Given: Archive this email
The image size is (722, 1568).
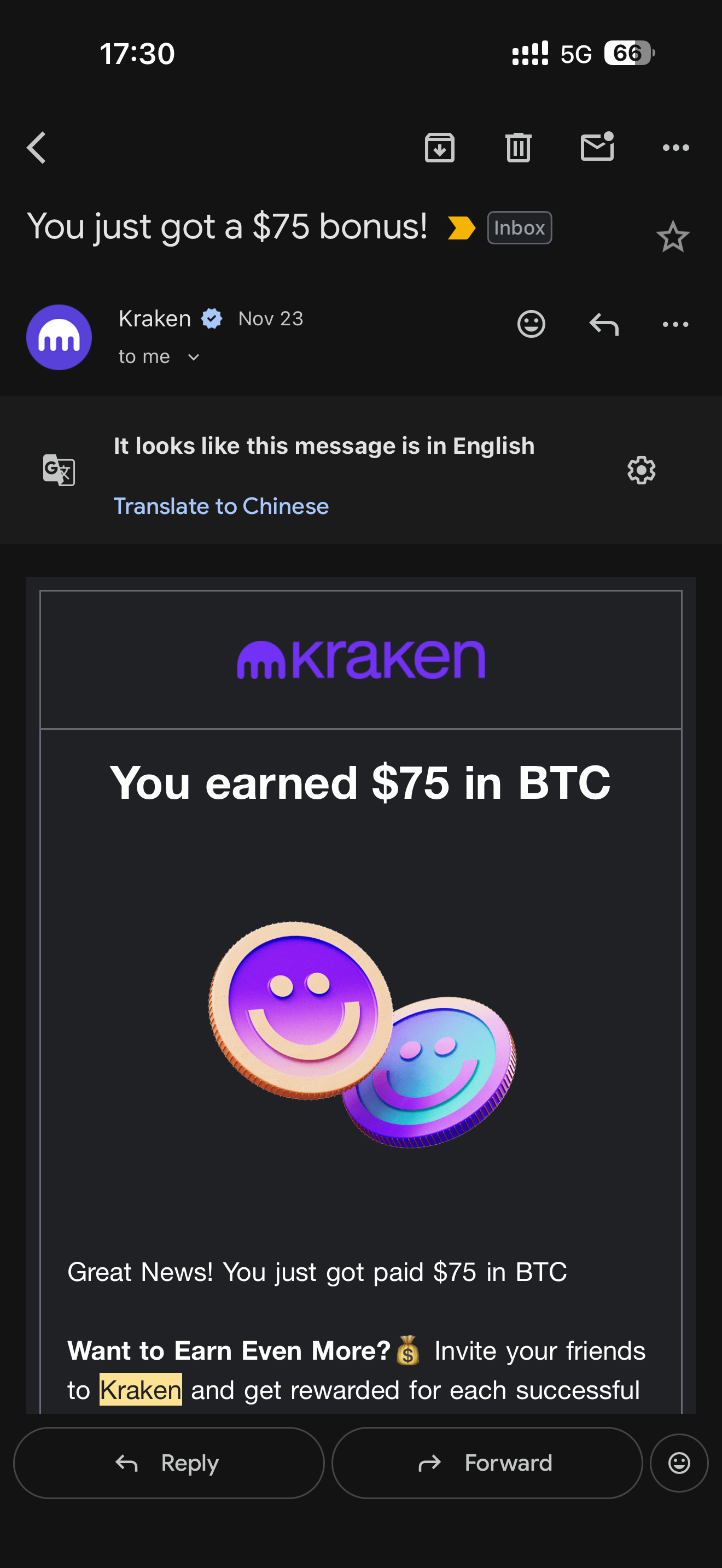Looking at the screenshot, I should (440, 148).
